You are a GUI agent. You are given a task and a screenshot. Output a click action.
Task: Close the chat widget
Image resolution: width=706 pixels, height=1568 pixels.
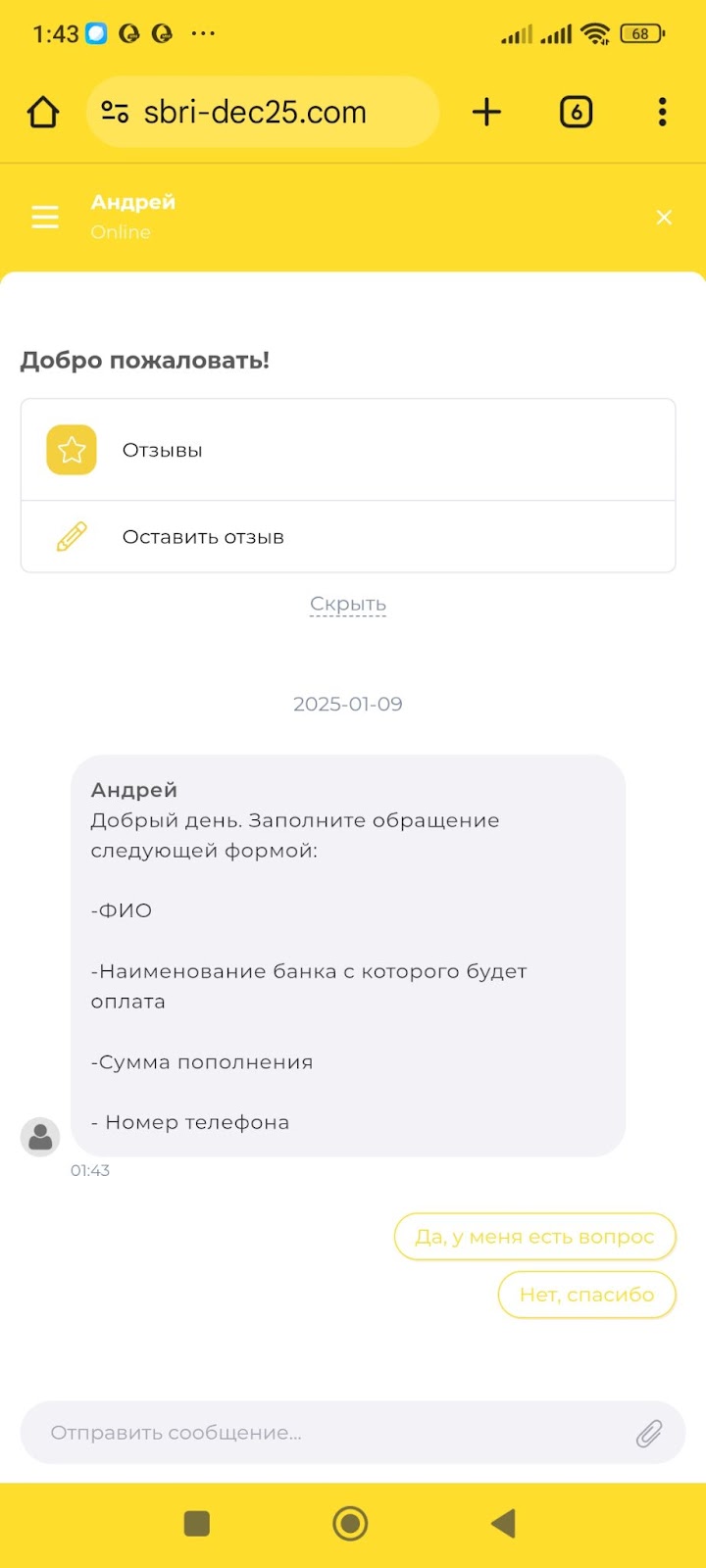point(664,217)
